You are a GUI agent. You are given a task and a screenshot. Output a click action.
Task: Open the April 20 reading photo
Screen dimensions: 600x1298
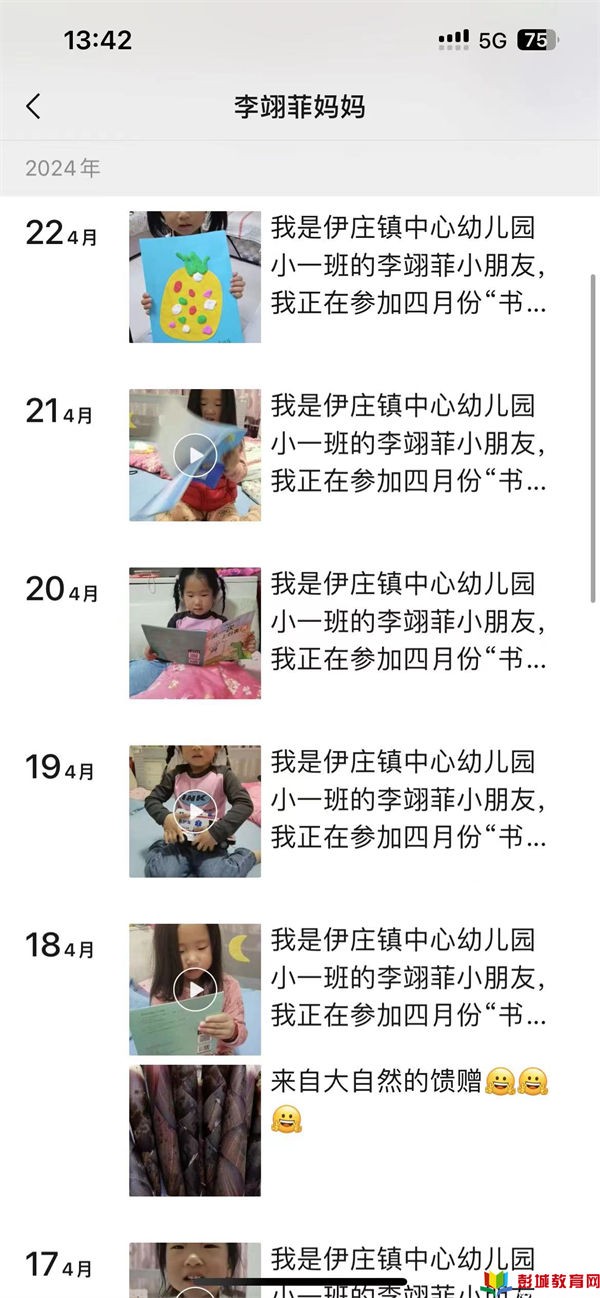point(195,633)
